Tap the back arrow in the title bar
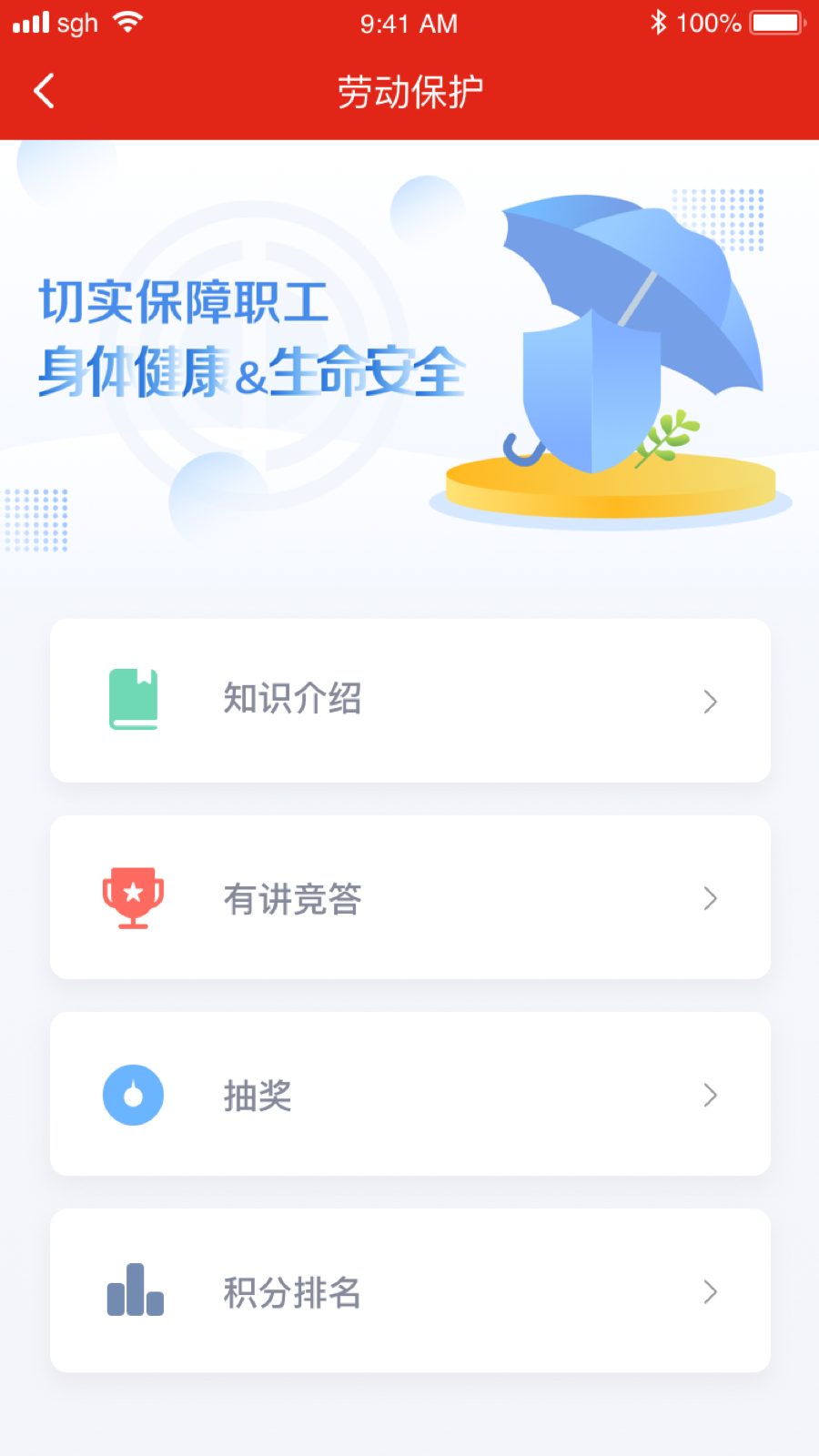Screen dimensions: 819x1456 point(43,90)
